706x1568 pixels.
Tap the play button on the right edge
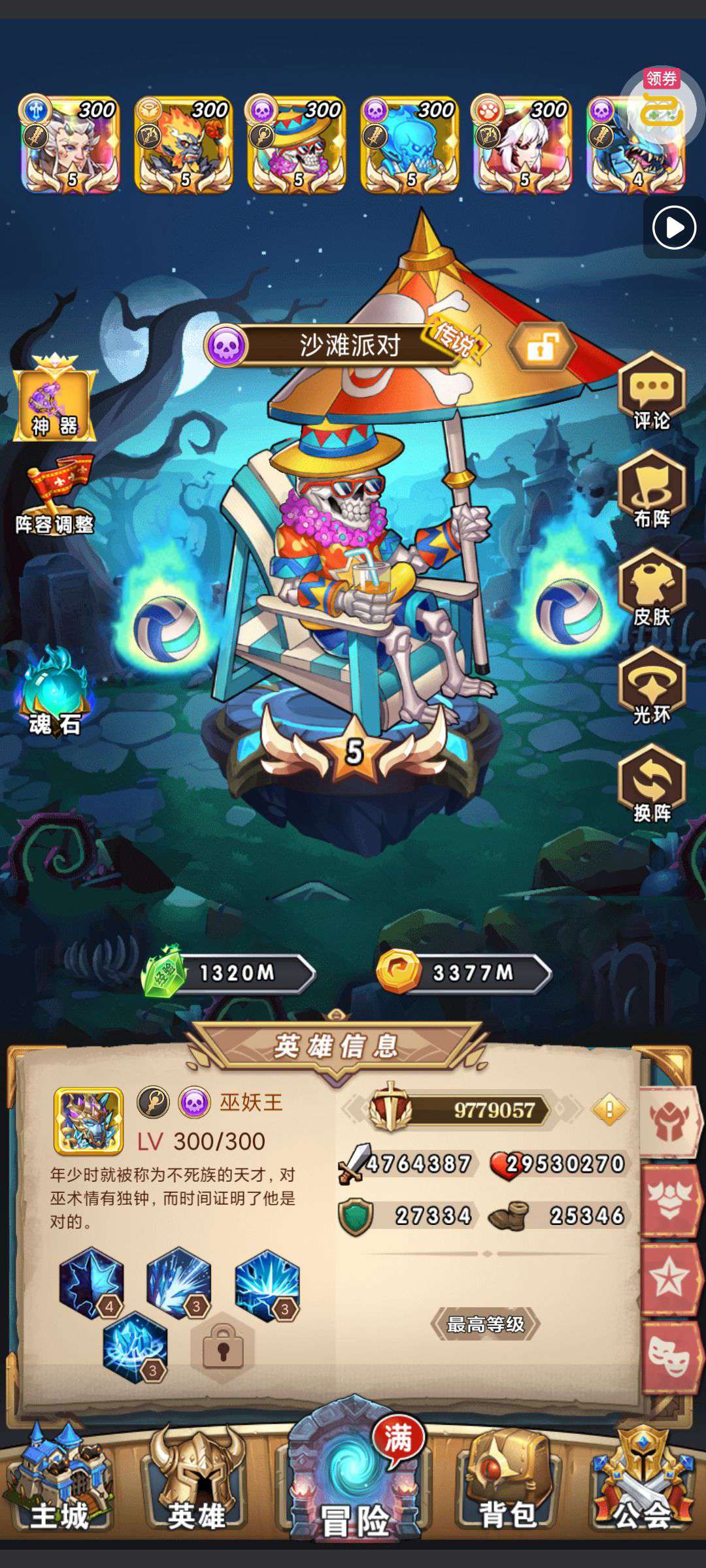pyautogui.click(x=674, y=227)
